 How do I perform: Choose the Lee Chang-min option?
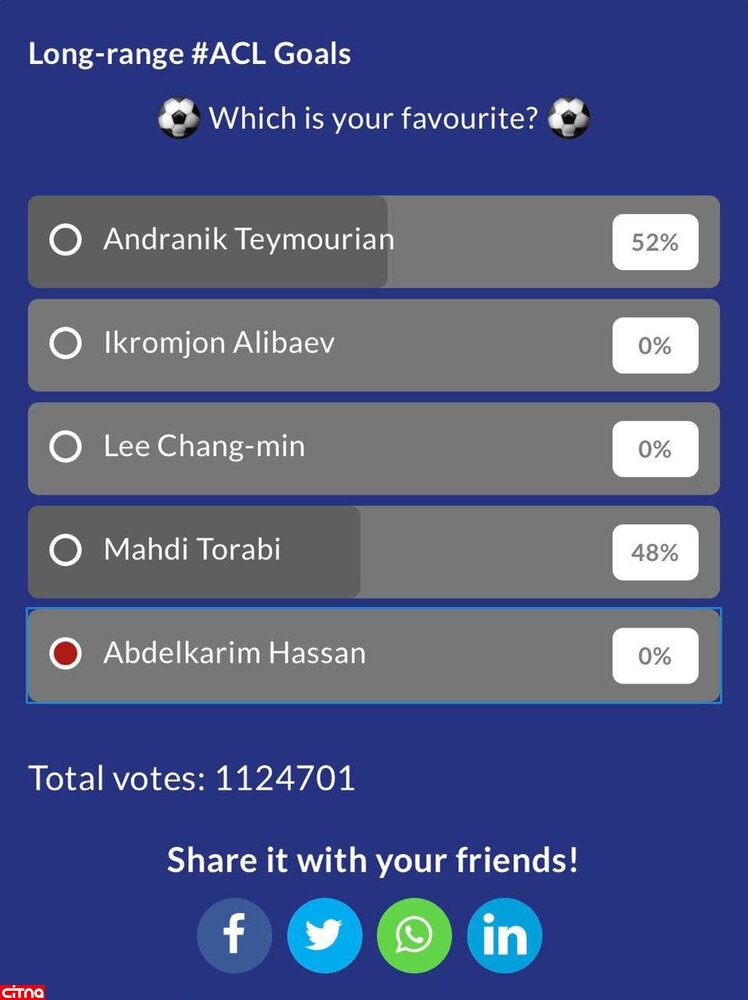66,447
